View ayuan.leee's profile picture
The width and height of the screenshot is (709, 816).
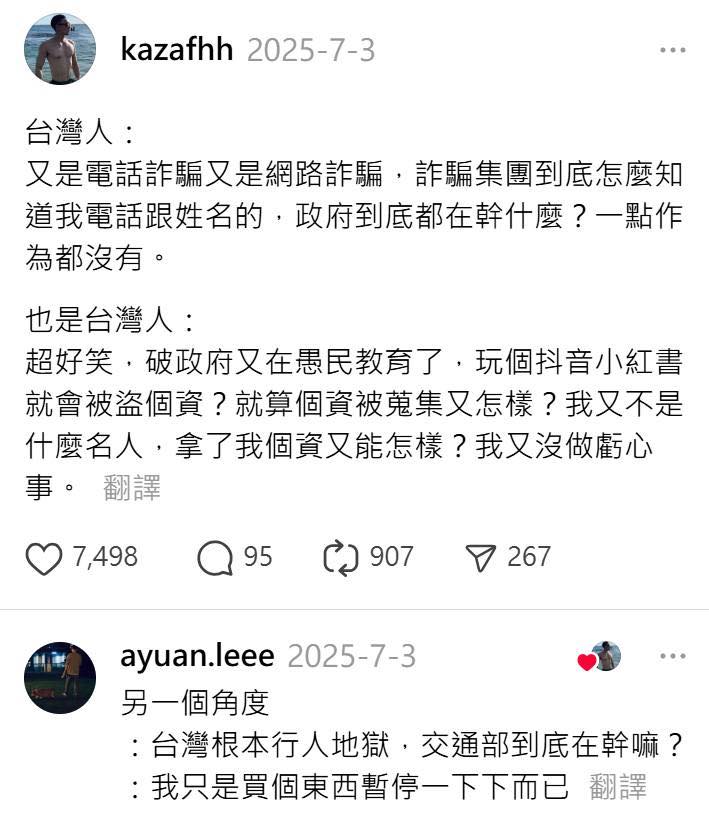[x=60, y=678]
